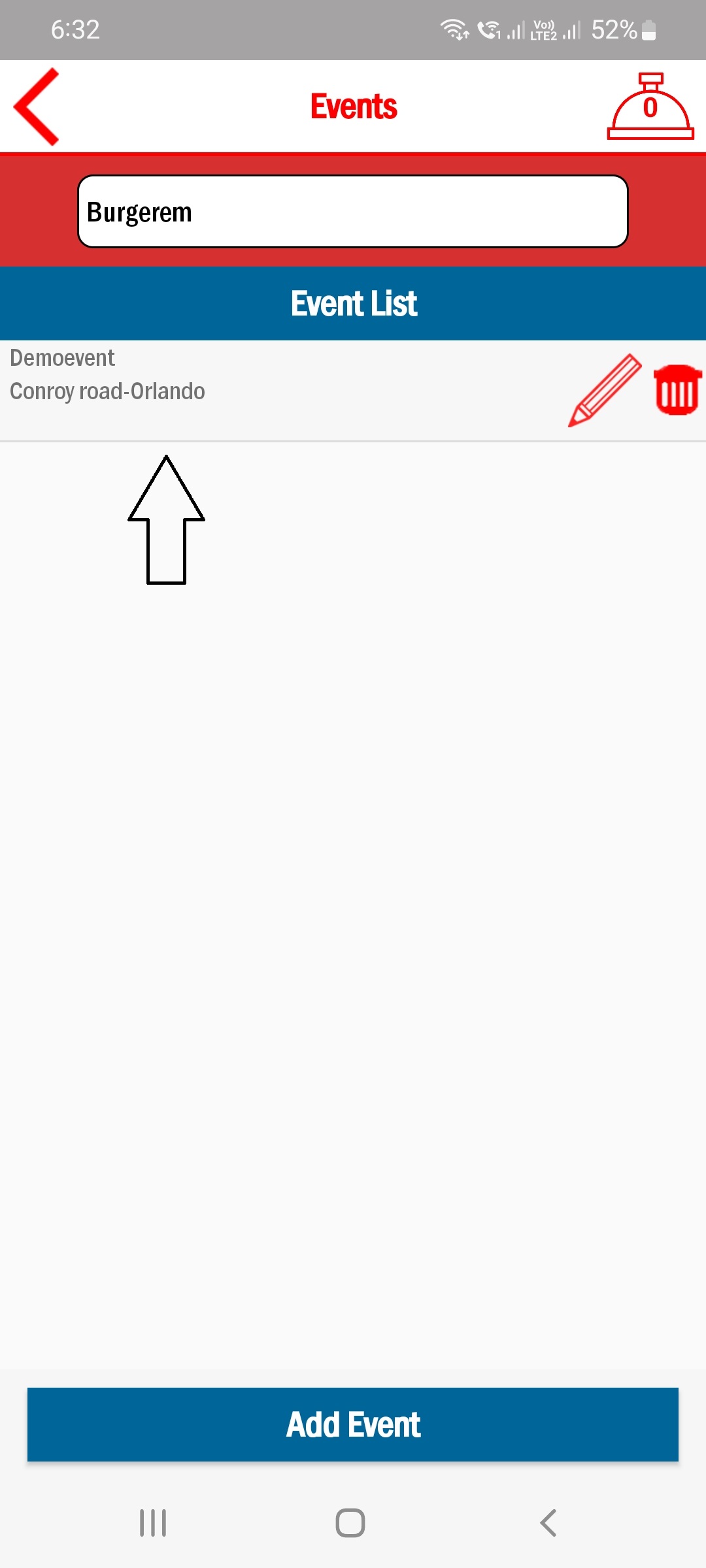Open the system recent apps
The image size is (706, 1568).
[153, 1523]
